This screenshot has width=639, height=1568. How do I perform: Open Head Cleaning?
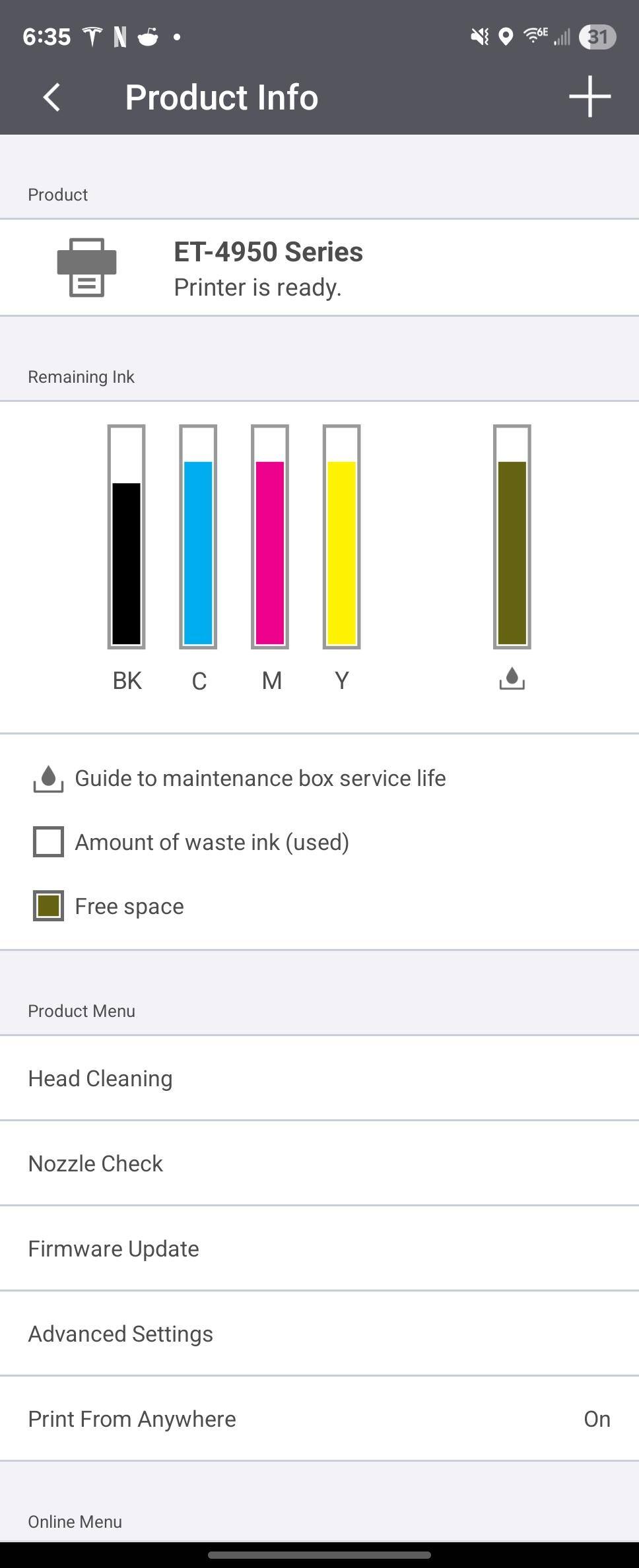[x=319, y=1078]
